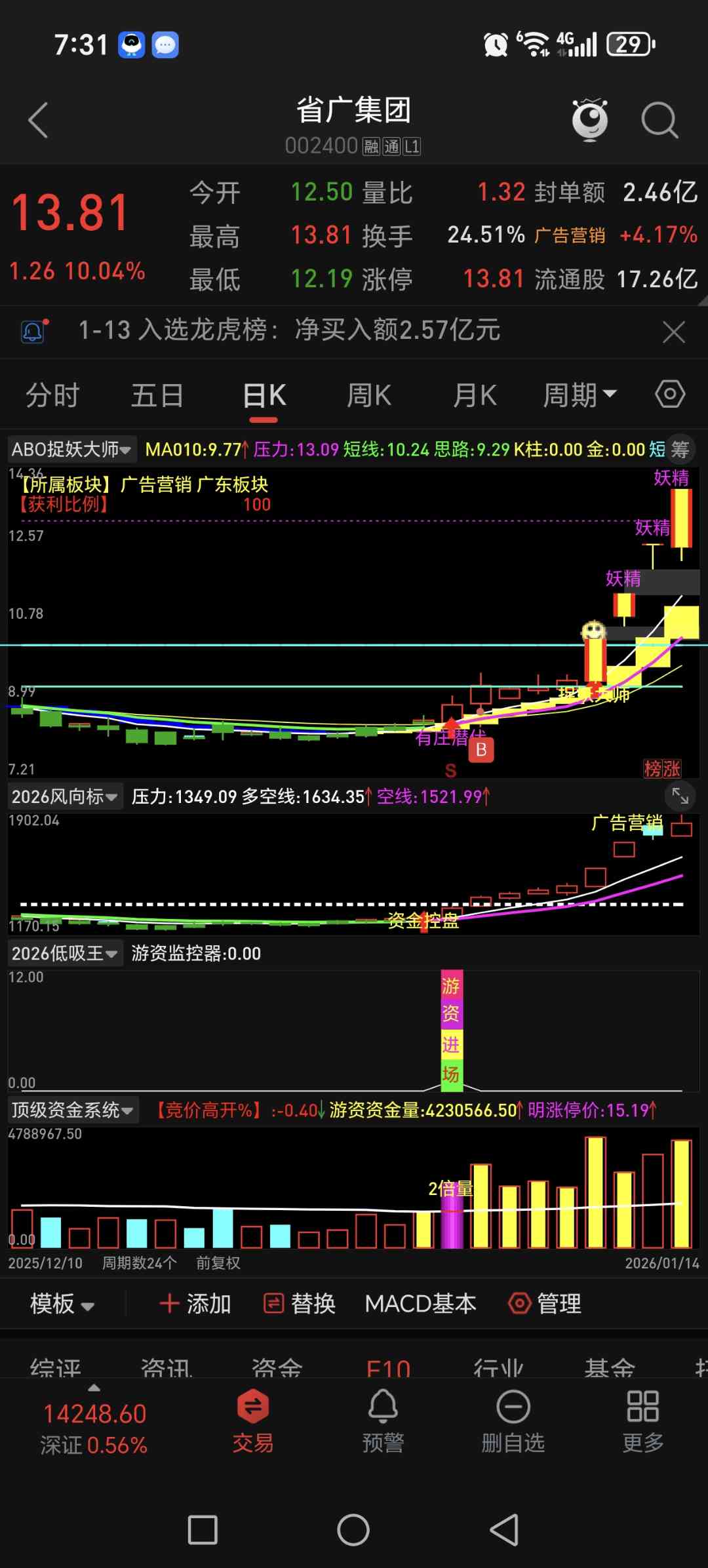Change the 2026风向标 indicator
This screenshot has height=1568, width=708.
(64, 797)
